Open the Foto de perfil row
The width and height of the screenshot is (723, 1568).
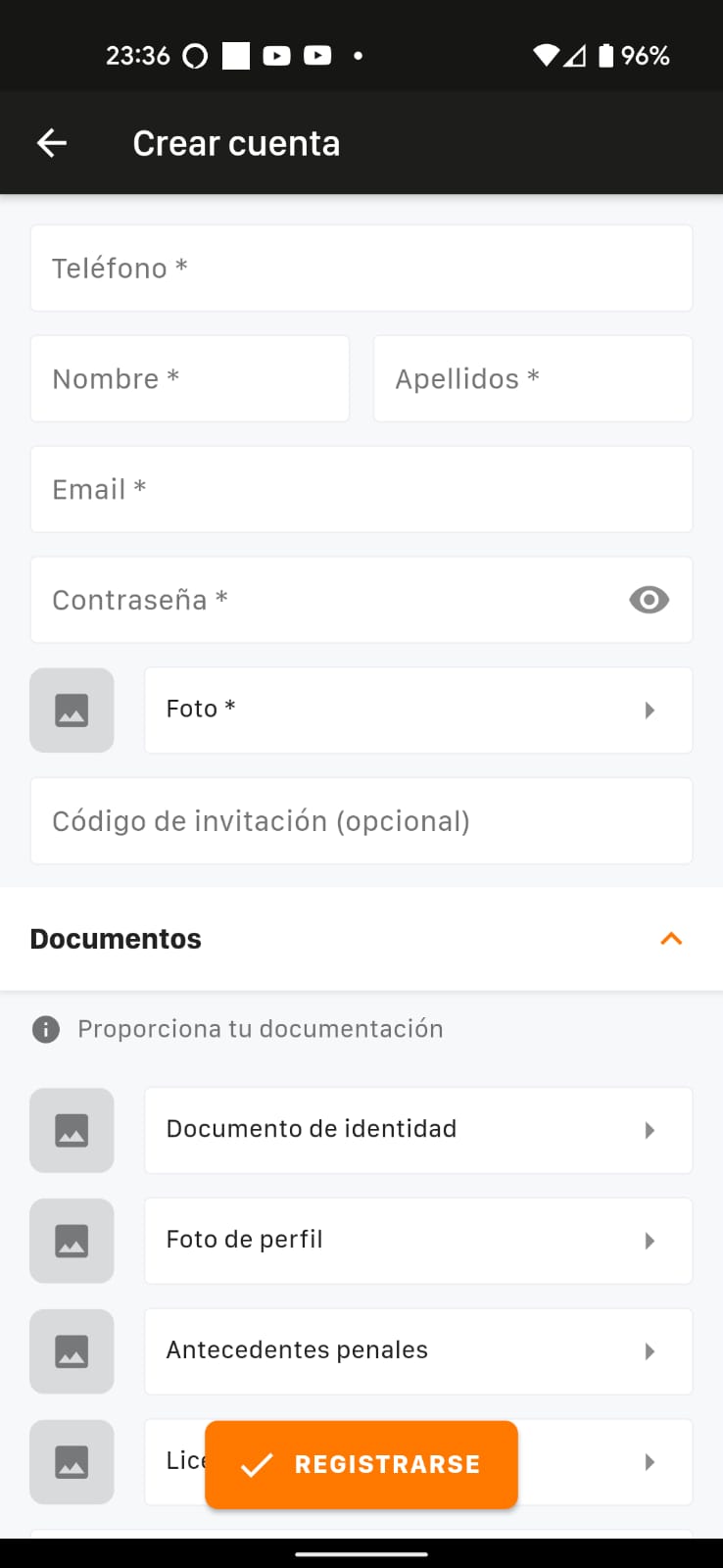pyautogui.click(x=418, y=1241)
